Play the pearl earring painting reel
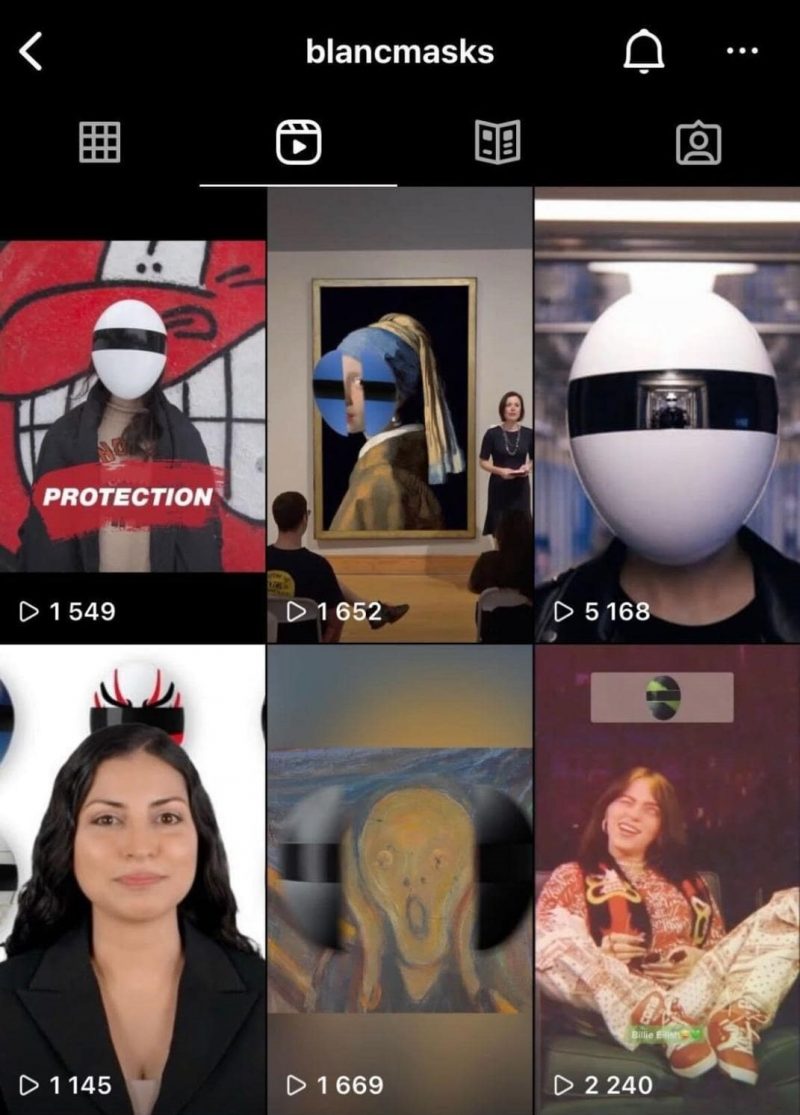The width and height of the screenshot is (800, 1115). coord(399,420)
